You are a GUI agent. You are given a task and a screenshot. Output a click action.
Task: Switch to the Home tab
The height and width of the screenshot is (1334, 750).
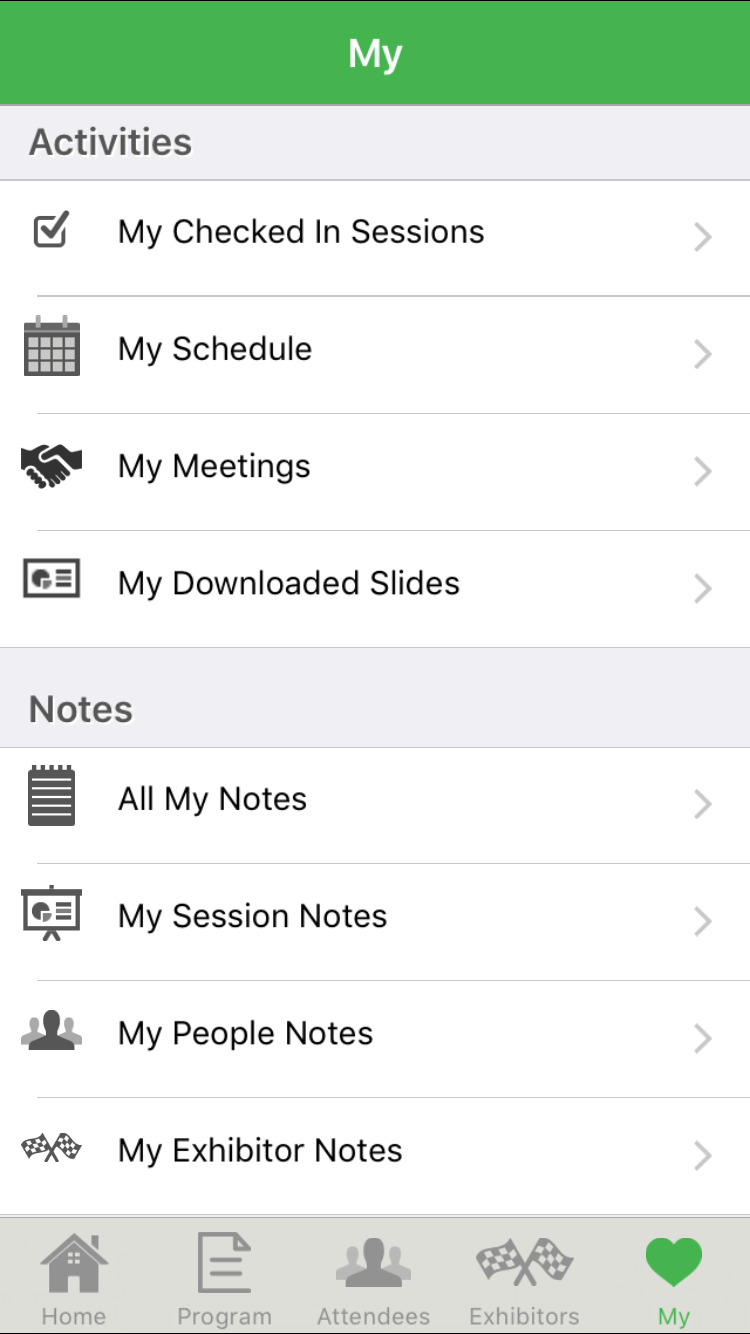[74, 1277]
